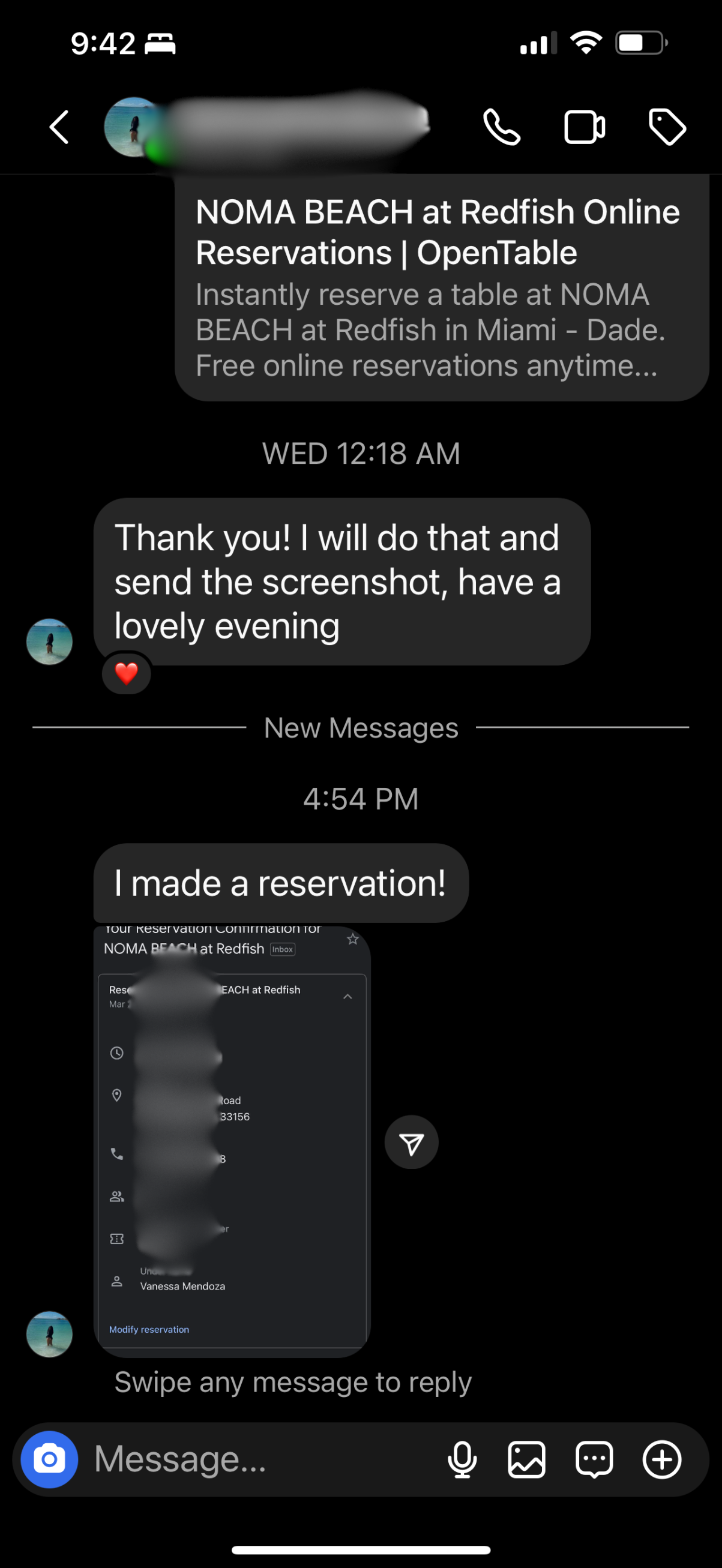Viewport: 722px width, 1568px height.
Task: Go back to the messages list
Action: click(59, 127)
